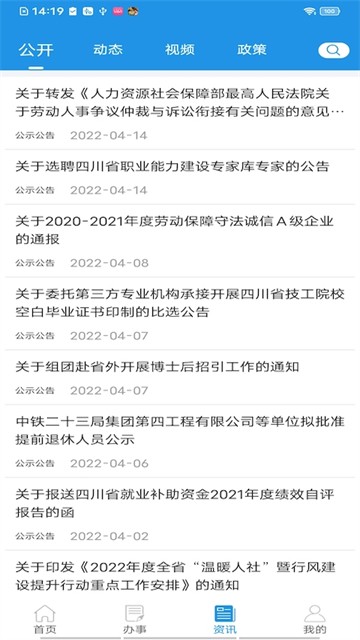Open the 中铁二十三局 提前退休人员公示 item

coord(180,441)
